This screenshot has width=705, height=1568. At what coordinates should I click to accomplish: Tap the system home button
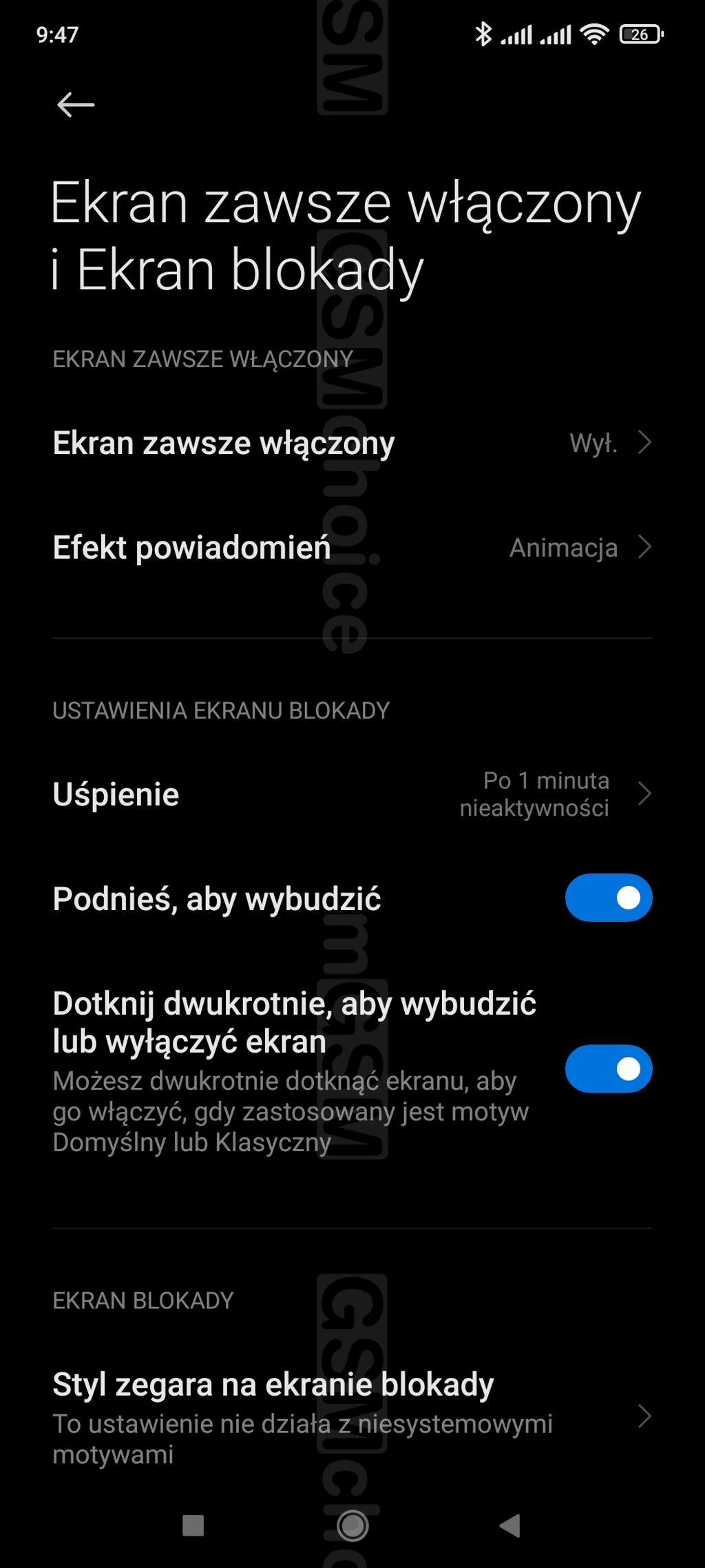click(x=352, y=1526)
